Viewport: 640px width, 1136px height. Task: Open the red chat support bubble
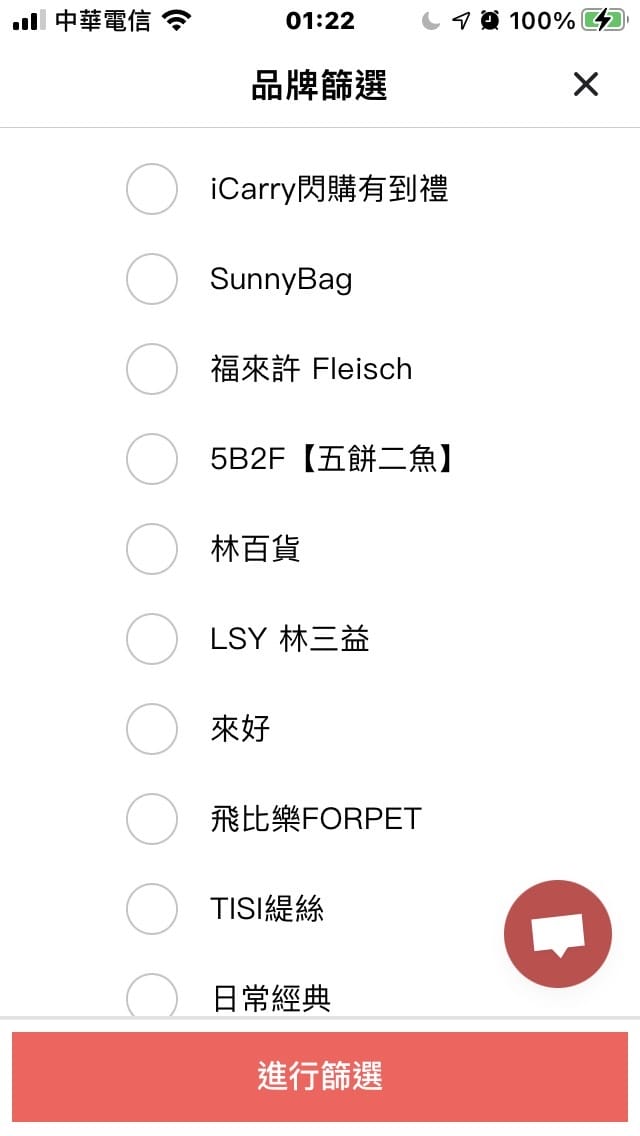557,933
